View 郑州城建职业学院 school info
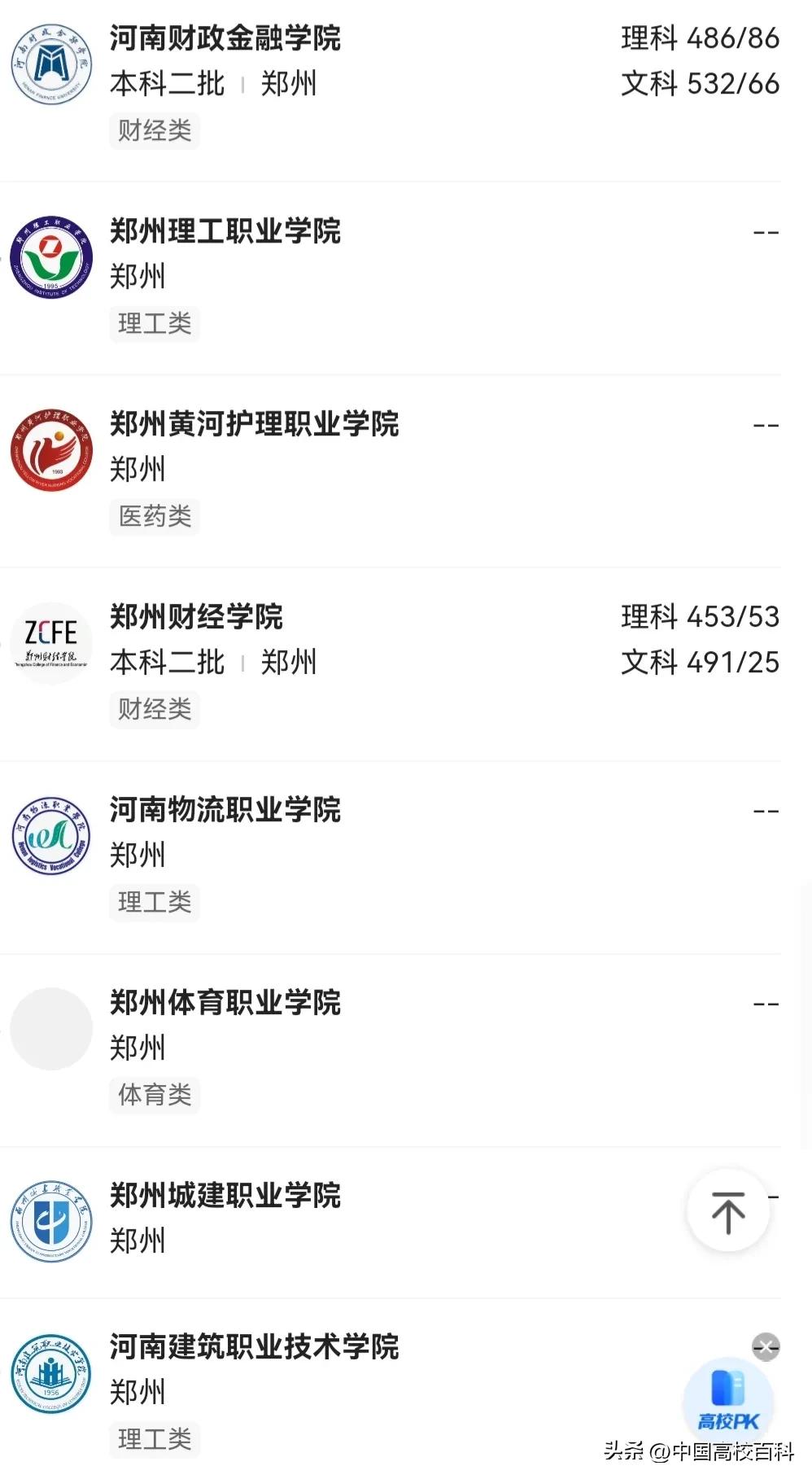The height and width of the screenshot is (1479, 812). coord(225,1196)
